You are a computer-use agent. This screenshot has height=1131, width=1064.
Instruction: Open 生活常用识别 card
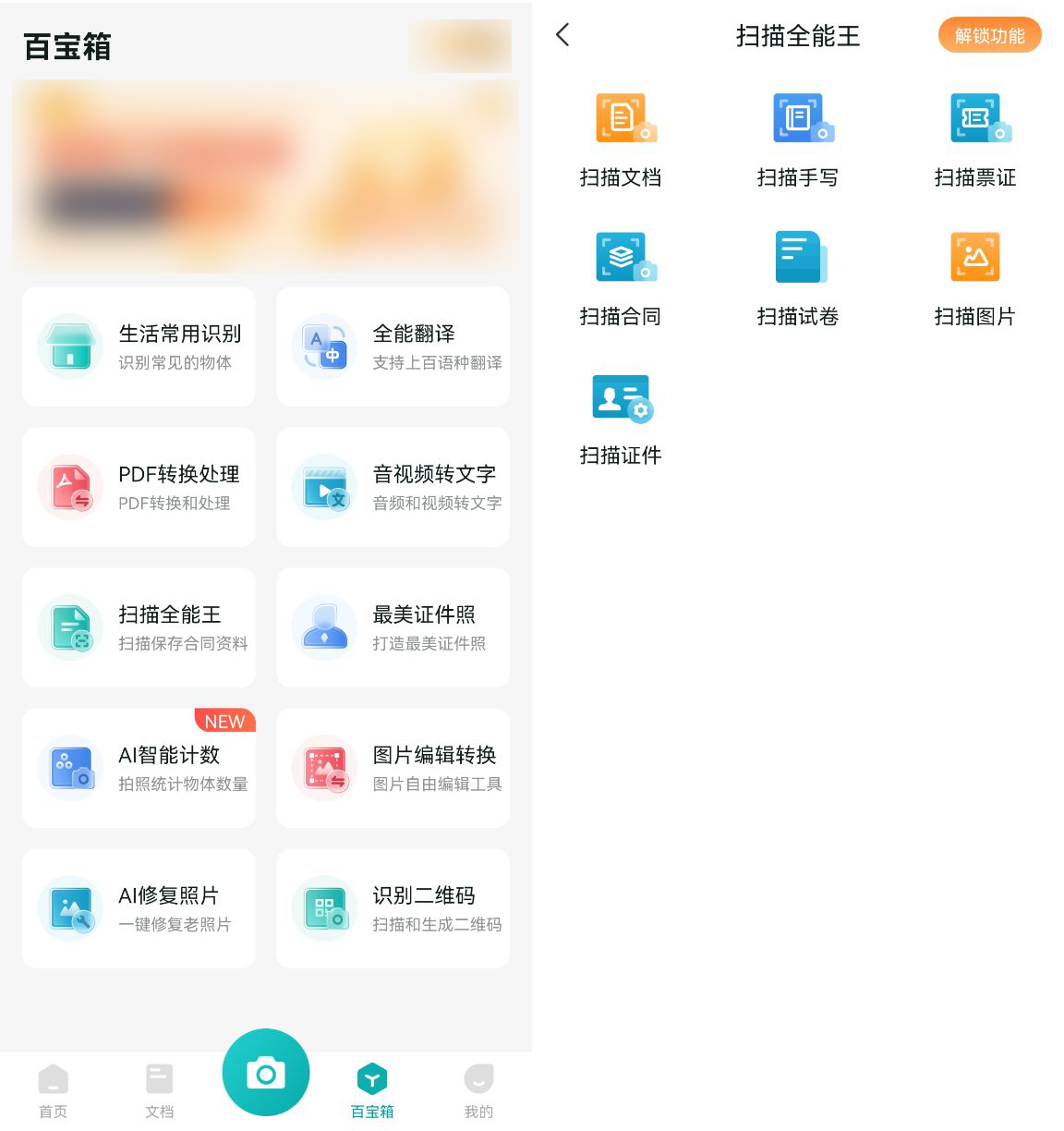pyautogui.click(x=139, y=347)
